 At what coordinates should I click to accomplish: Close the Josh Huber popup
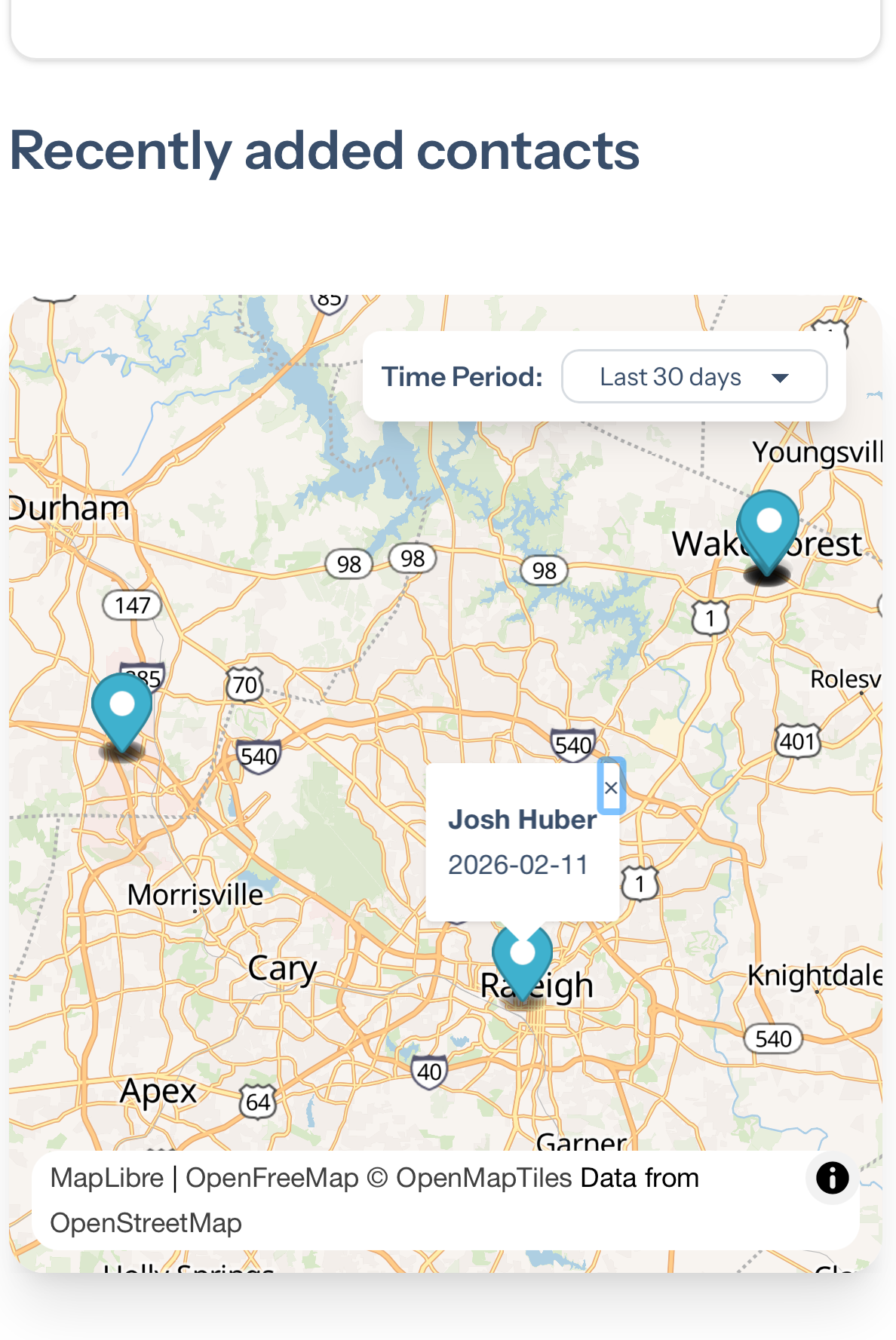pos(611,787)
